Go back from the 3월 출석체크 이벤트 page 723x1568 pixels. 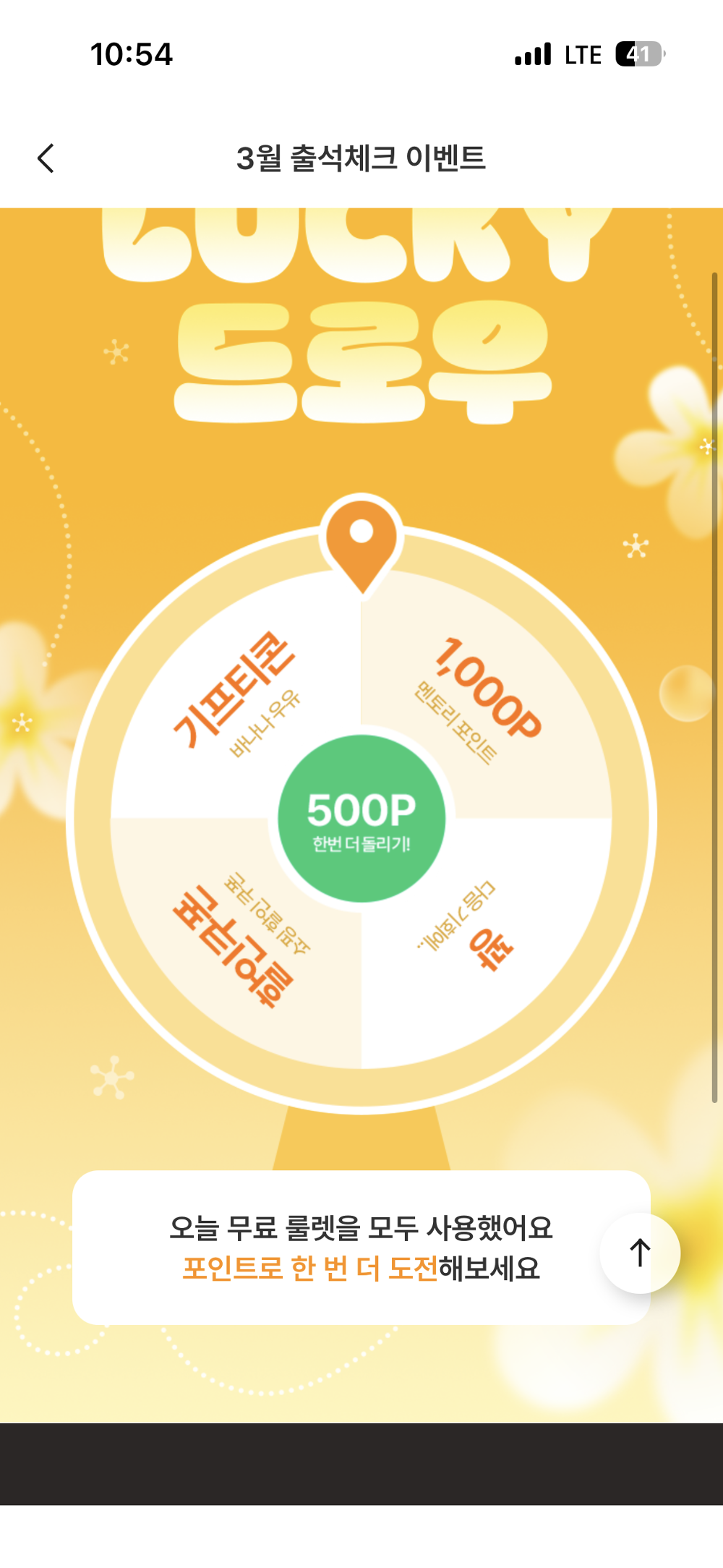click(46, 158)
